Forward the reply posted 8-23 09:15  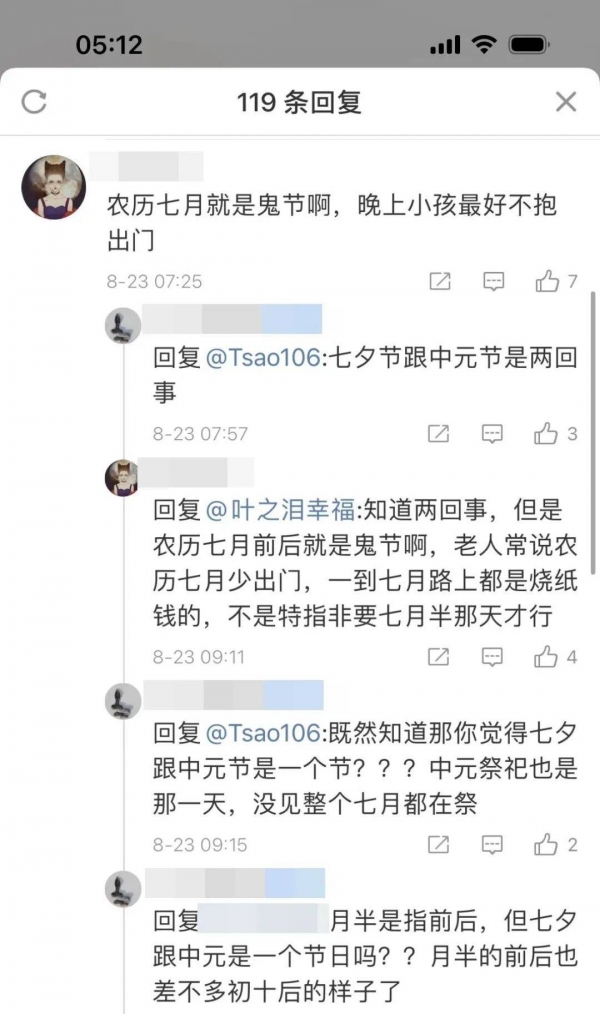[438, 844]
